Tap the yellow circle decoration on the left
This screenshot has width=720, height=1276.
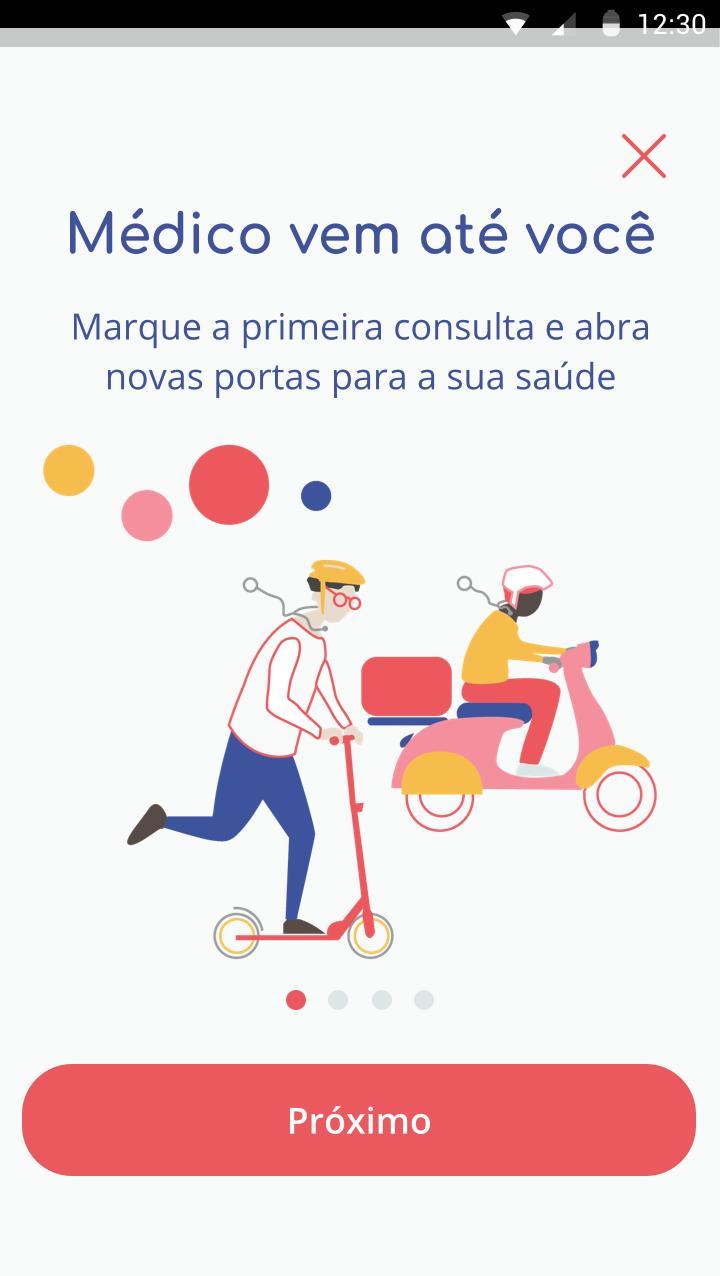(67, 470)
